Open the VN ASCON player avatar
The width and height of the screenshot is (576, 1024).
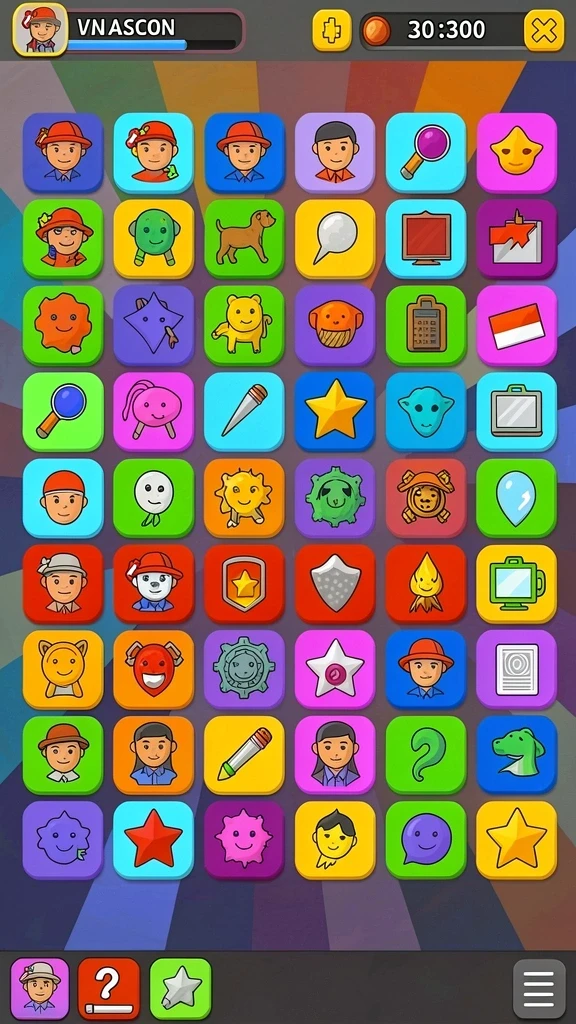pyautogui.click(x=40, y=29)
